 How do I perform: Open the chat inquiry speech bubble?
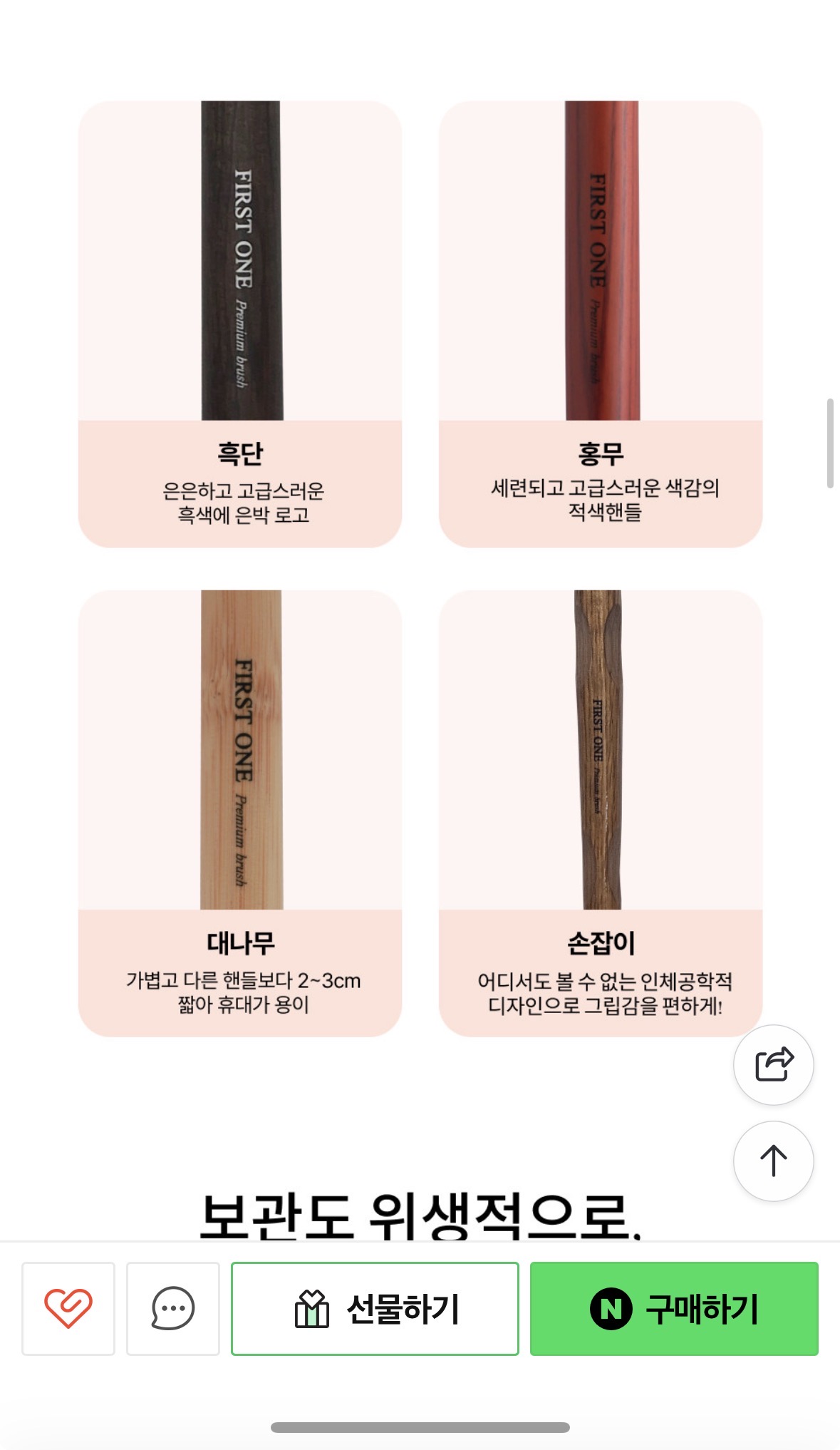point(173,1309)
